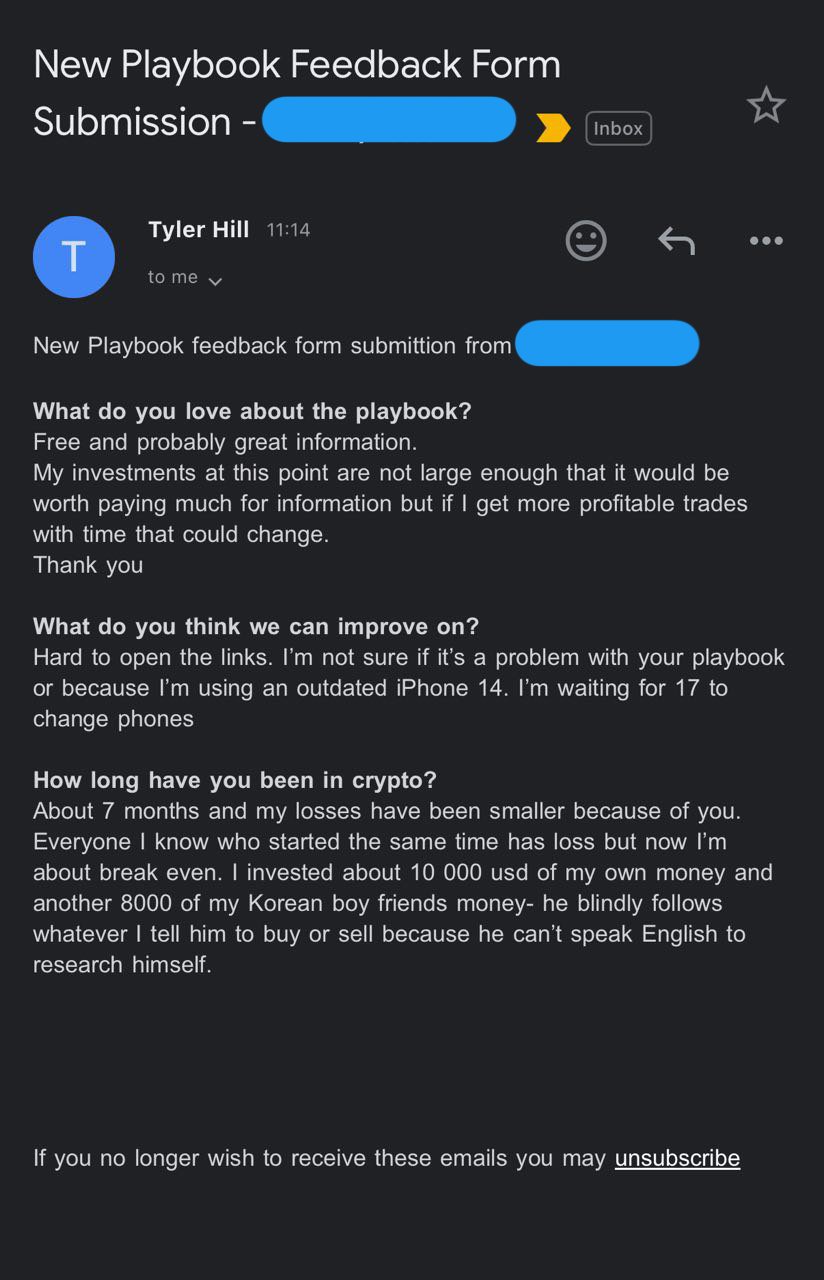Tap the yellow importance marker
The height and width of the screenshot is (1280, 824).
click(x=553, y=128)
